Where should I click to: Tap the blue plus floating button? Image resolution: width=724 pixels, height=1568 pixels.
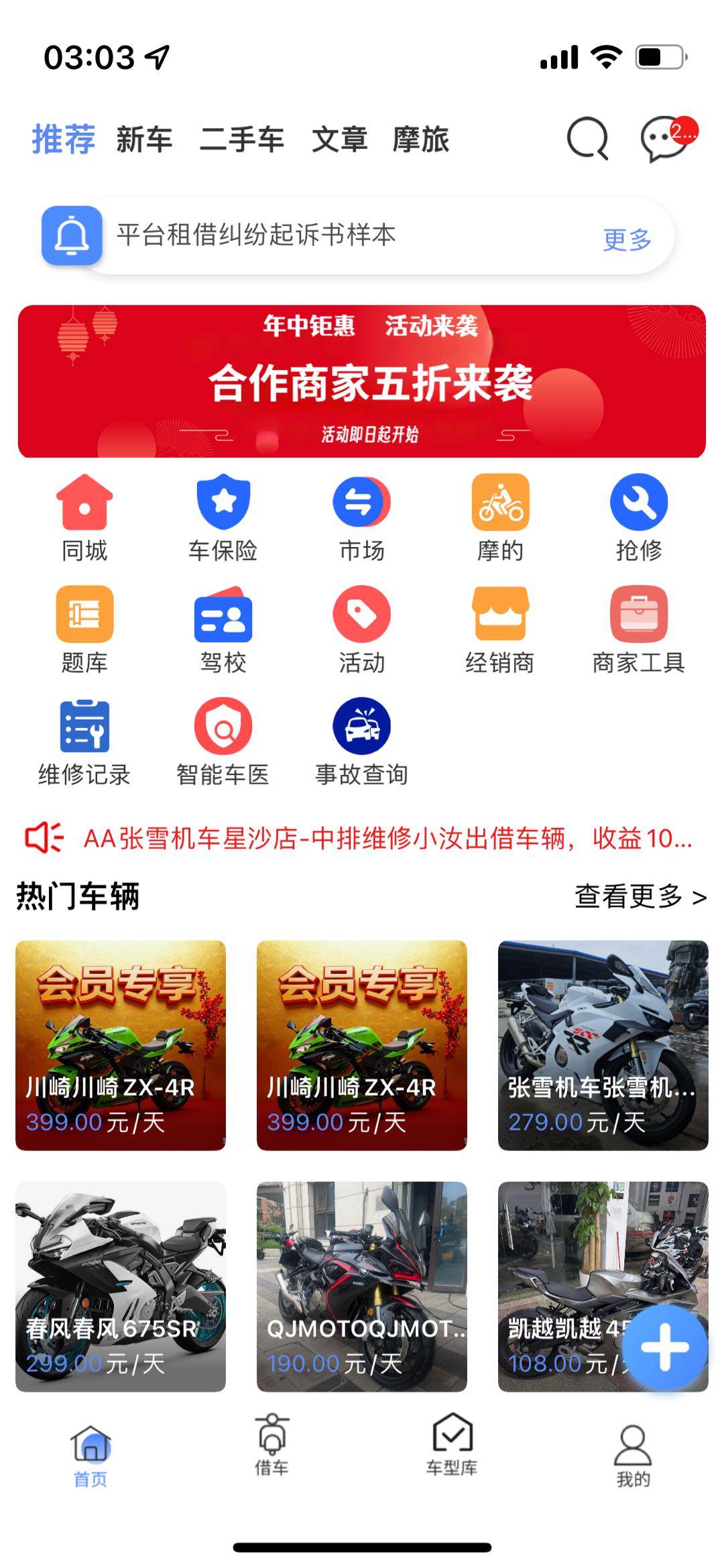click(664, 1347)
